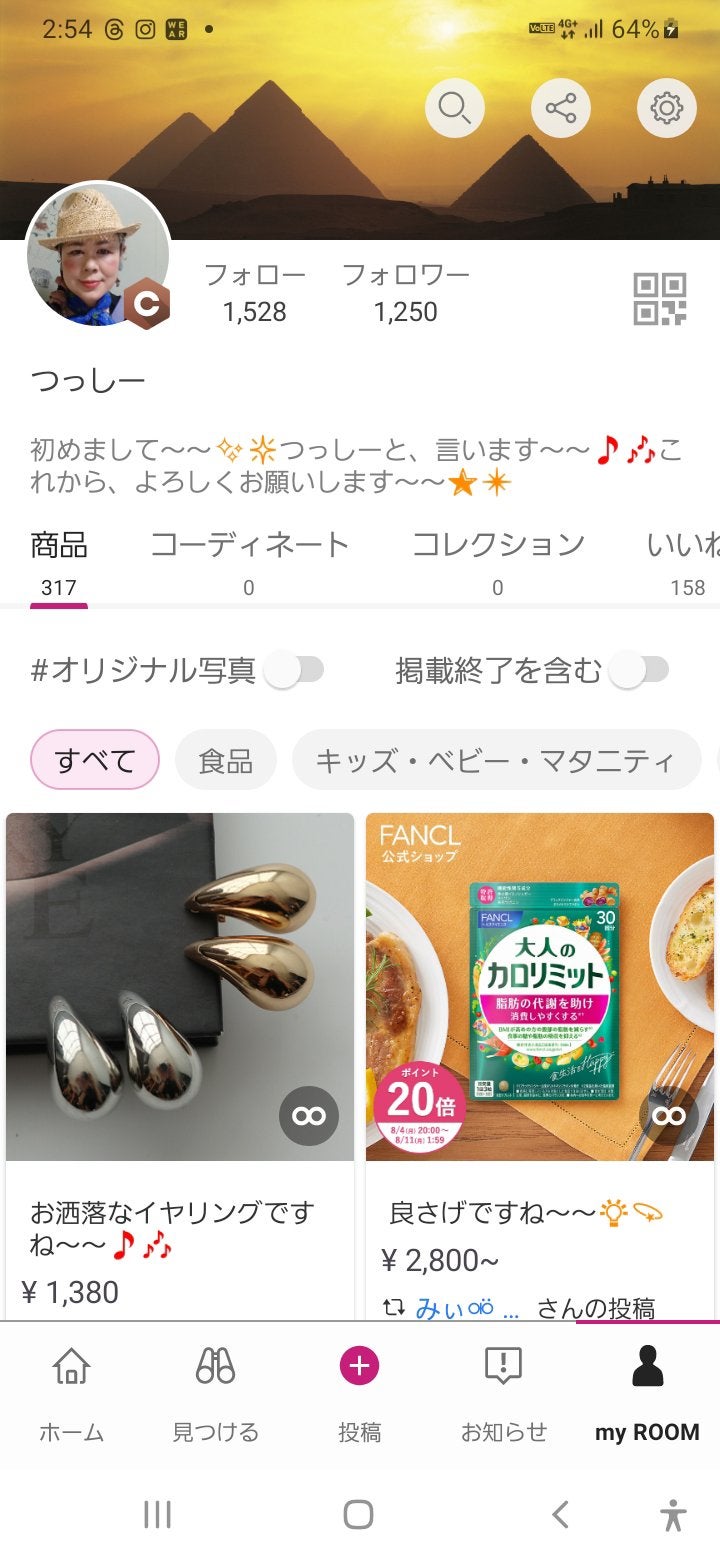The image size is (720, 1560).
Task: Show the profile QR code
Action: click(660, 300)
